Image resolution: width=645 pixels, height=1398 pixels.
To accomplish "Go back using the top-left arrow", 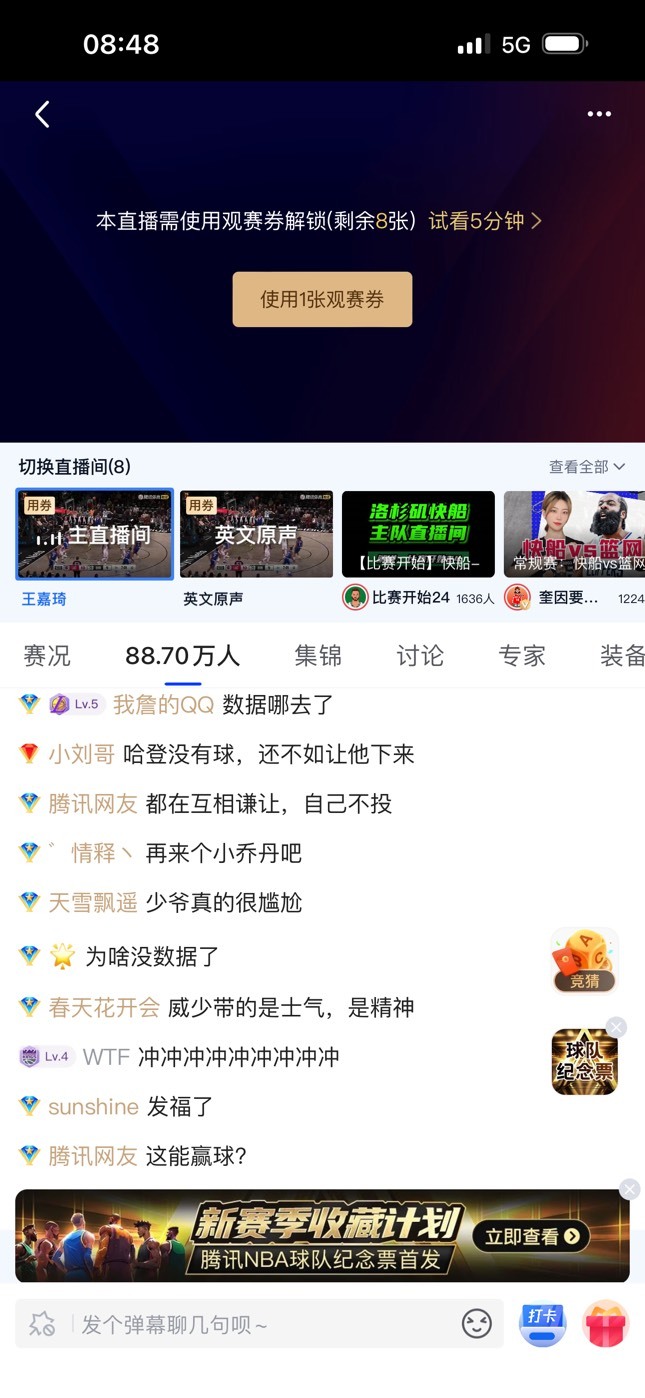I will pos(42,115).
